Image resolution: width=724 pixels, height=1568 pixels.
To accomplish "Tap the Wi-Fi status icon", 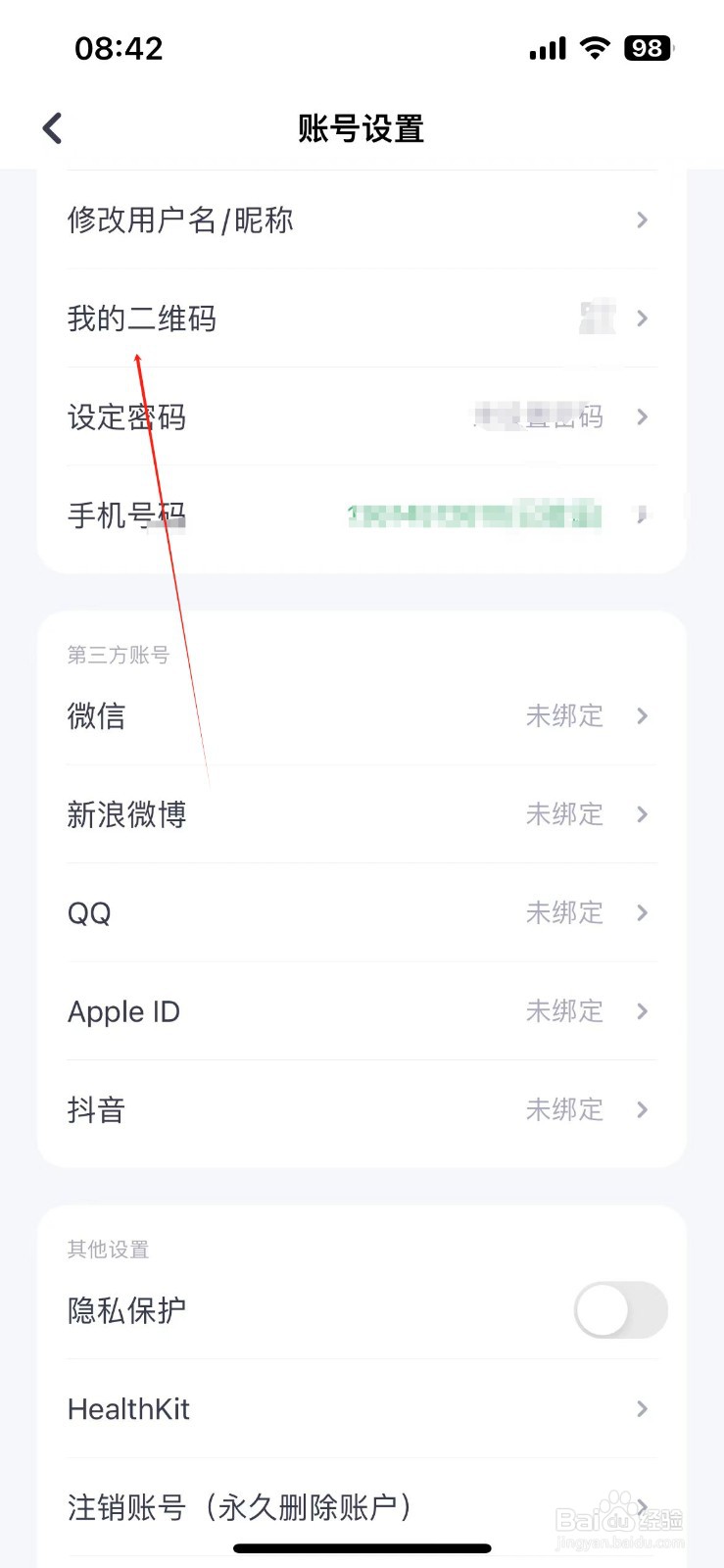I will pyautogui.click(x=594, y=47).
